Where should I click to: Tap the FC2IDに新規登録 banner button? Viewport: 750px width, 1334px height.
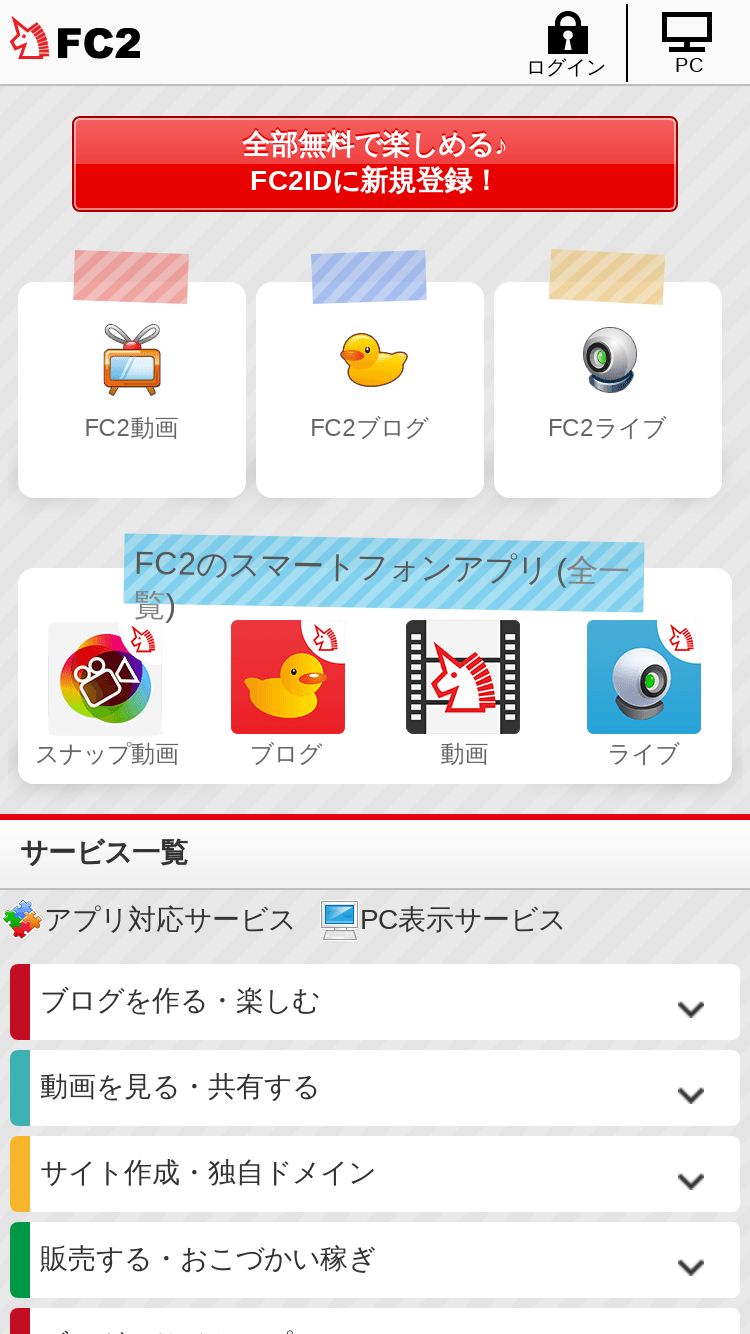(375, 164)
